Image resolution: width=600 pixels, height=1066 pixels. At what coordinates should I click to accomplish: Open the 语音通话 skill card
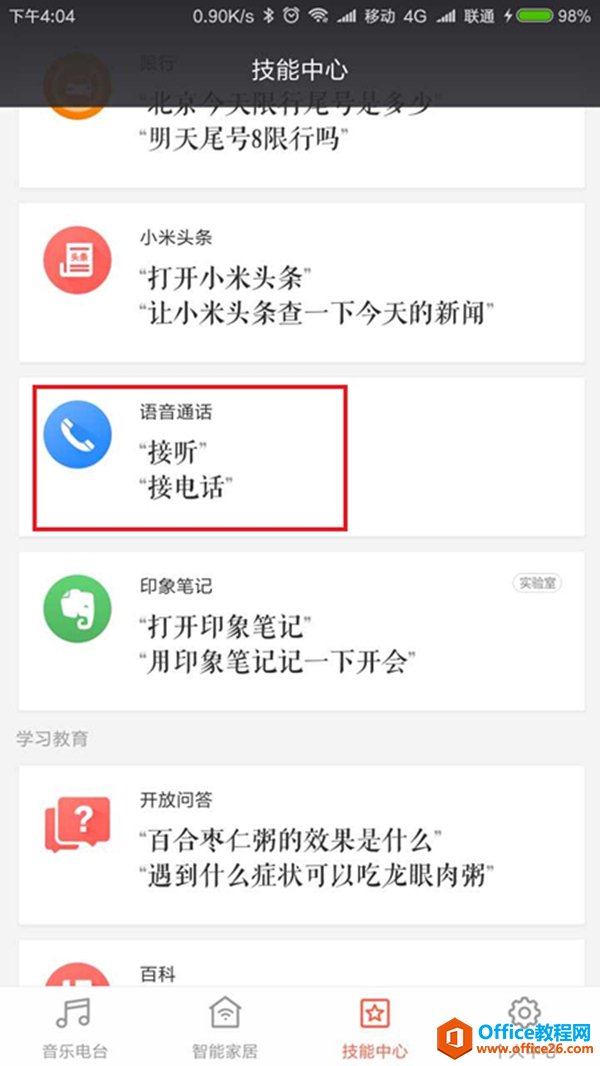coord(302,457)
